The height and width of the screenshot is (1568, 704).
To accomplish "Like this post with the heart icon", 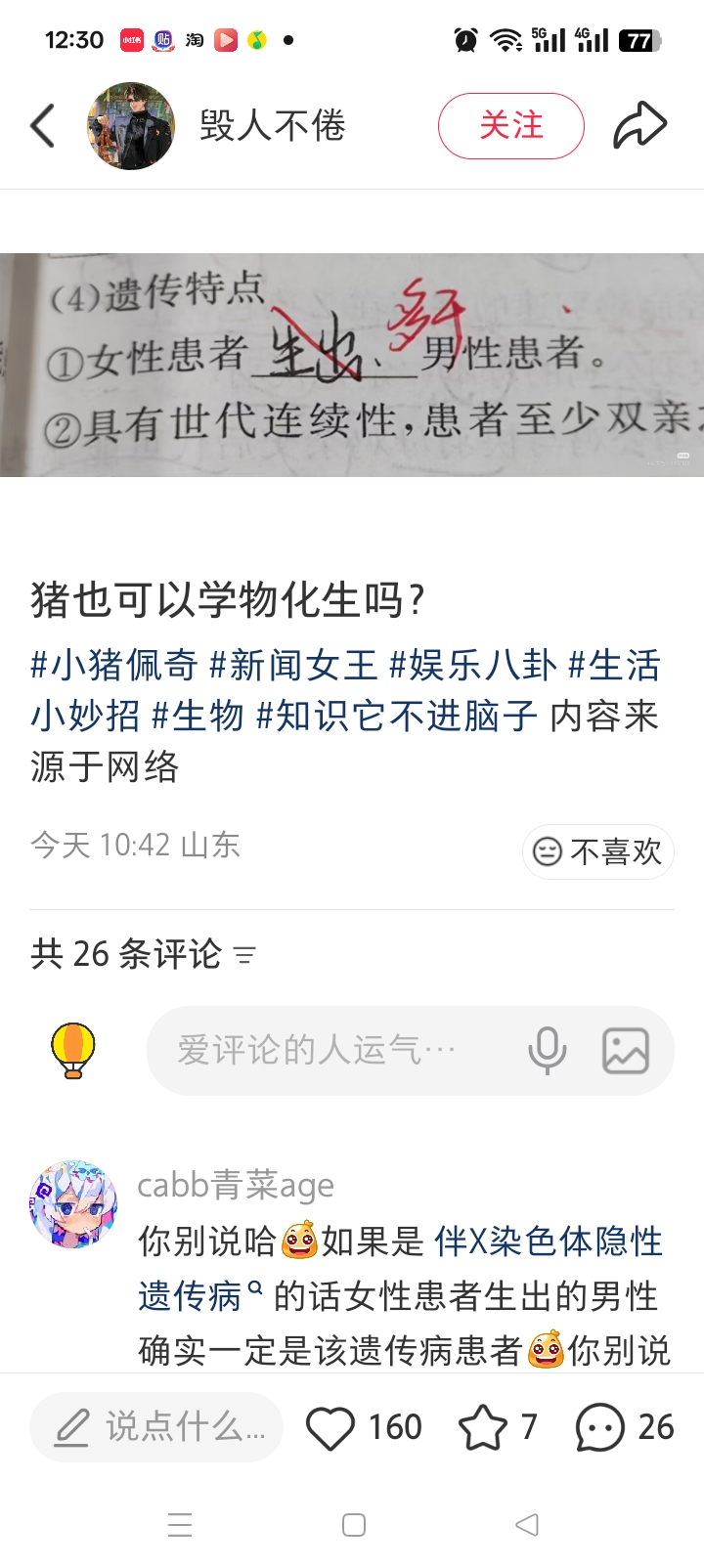I will pos(330,1428).
